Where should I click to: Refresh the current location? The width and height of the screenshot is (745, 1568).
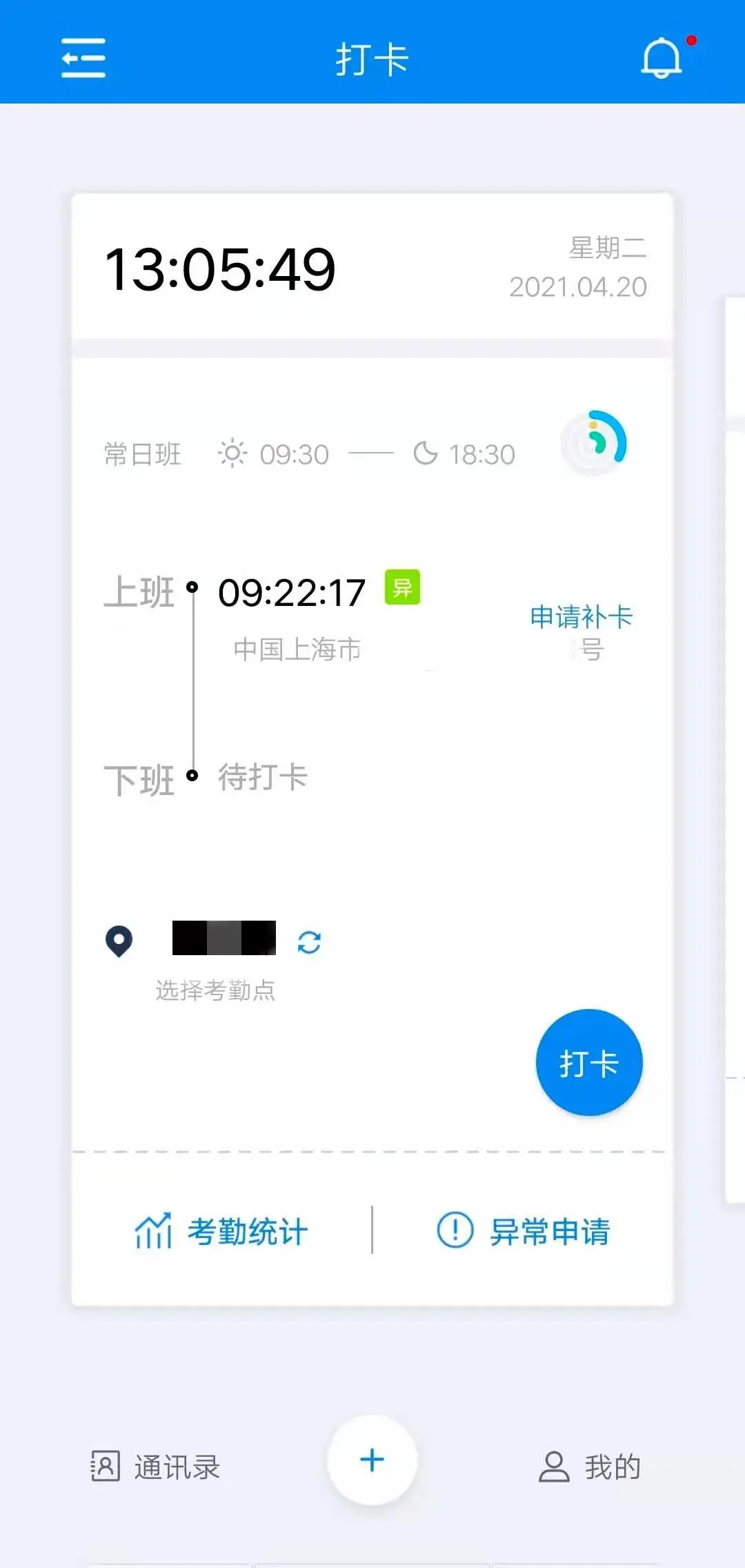tap(309, 942)
